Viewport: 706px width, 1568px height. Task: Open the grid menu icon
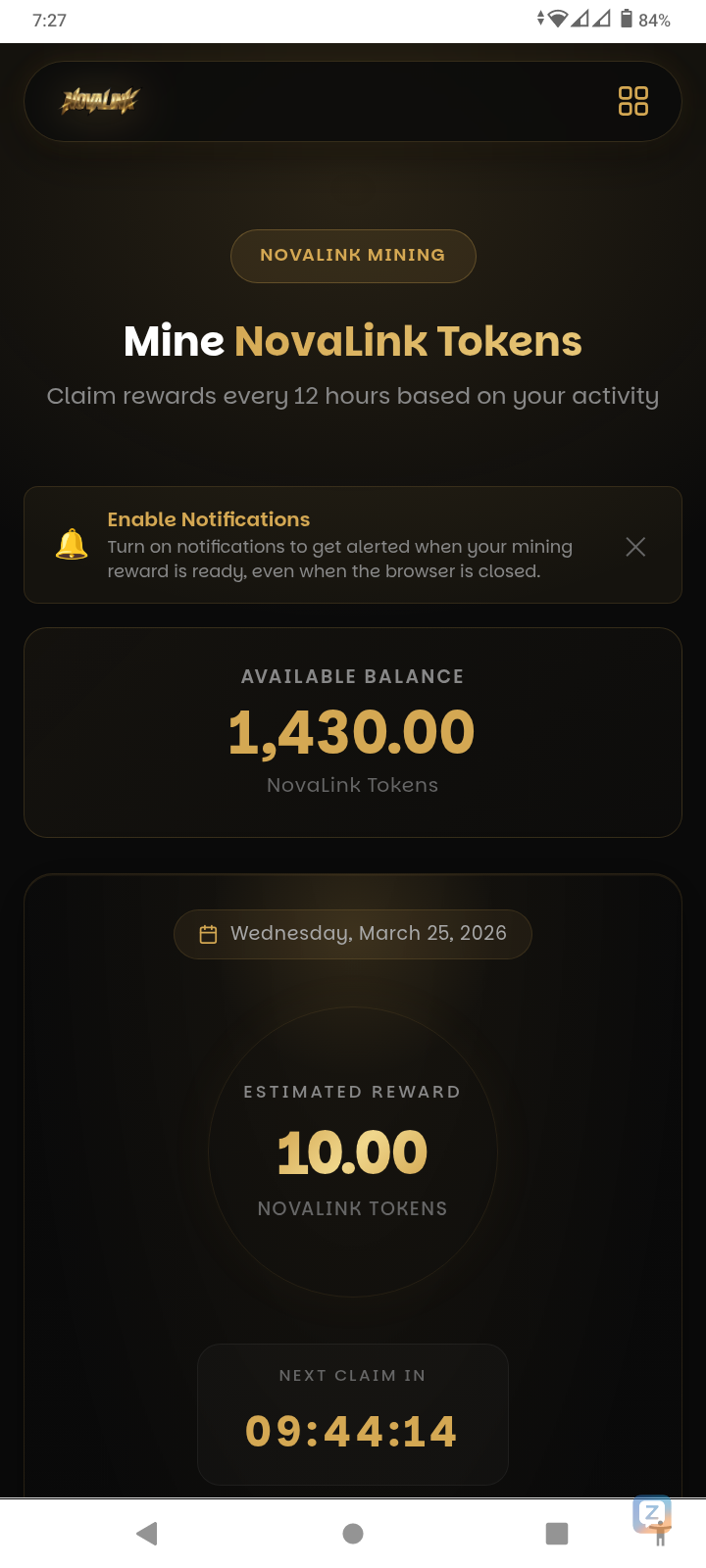(x=632, y=101)
